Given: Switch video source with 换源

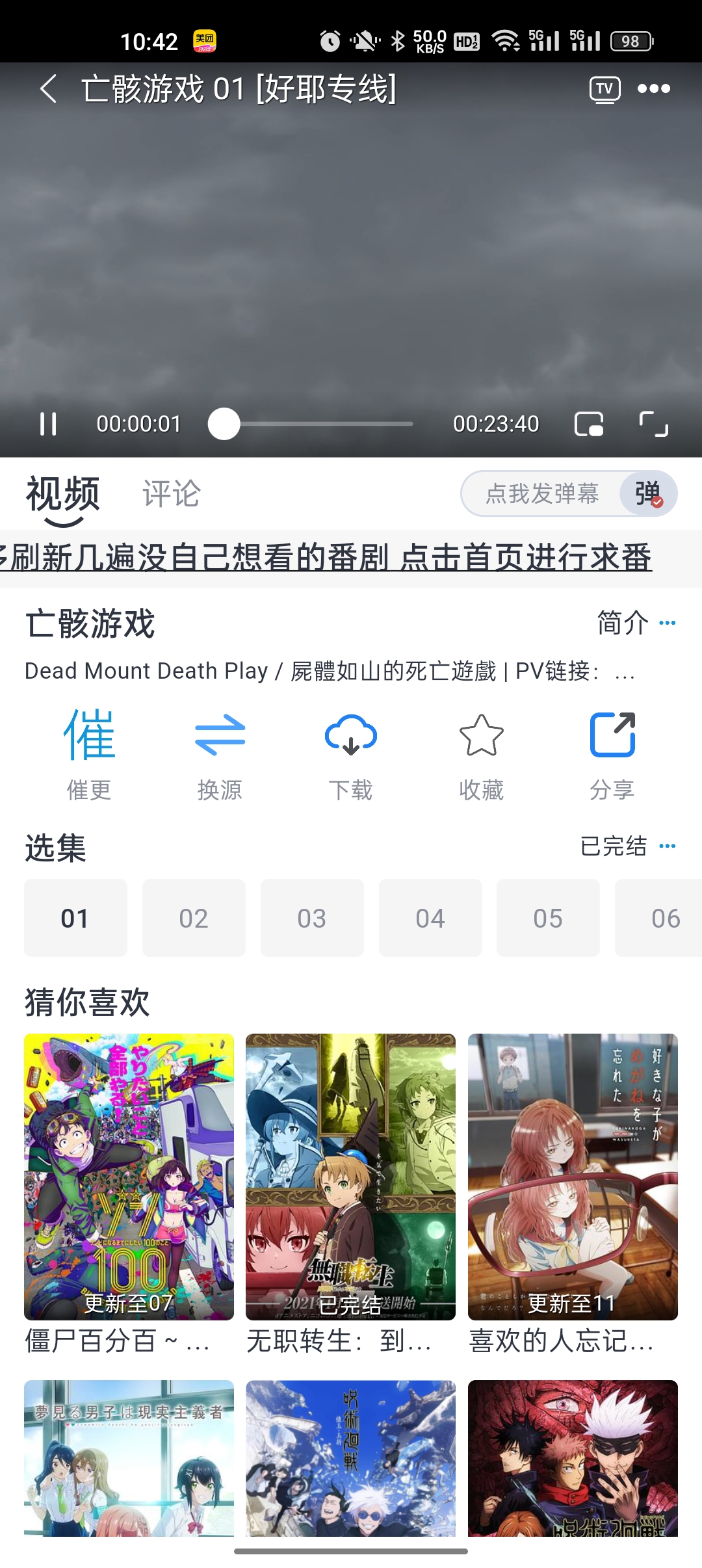Looking at the screenshot, I should click(x=220, y=755).
